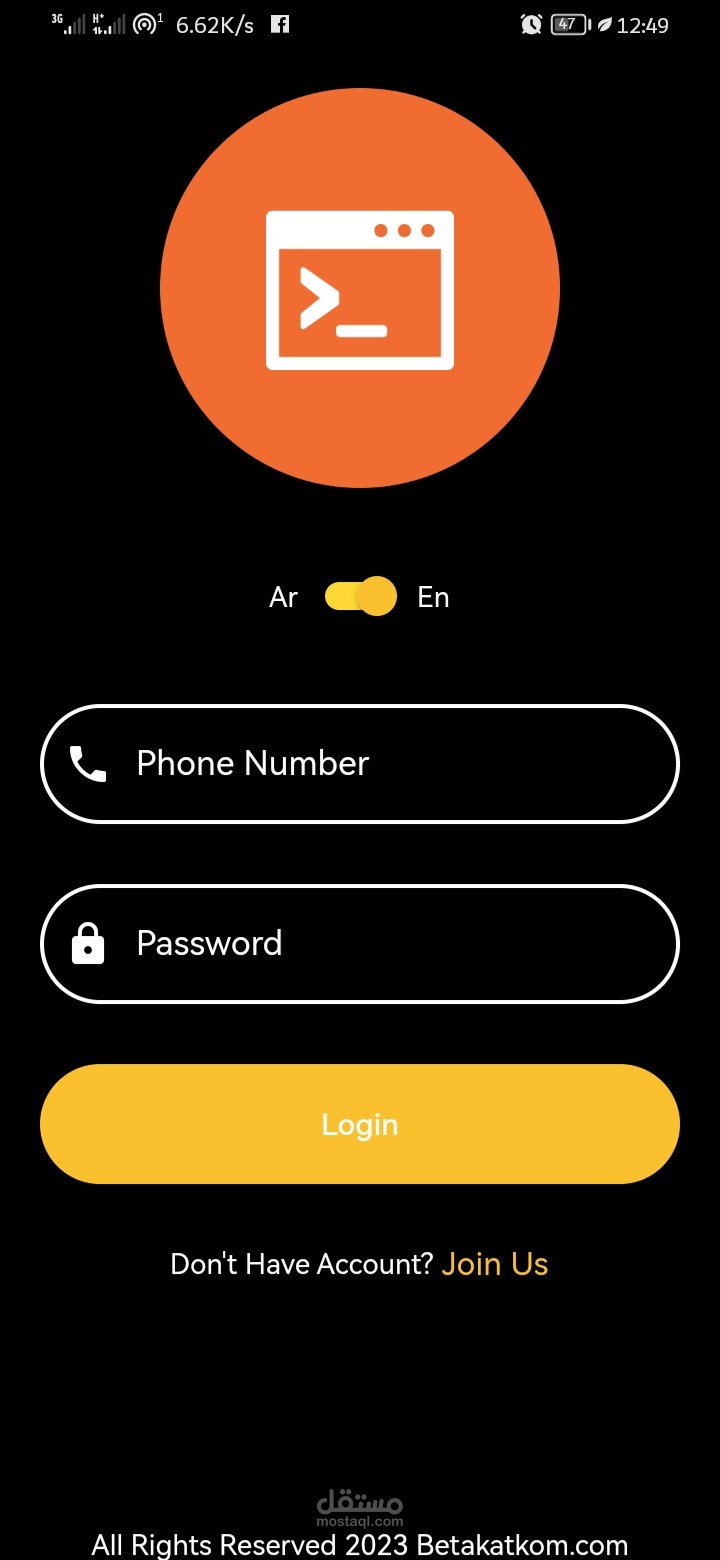Tap the Facebook notification icon in status bar
This screenshot has width=720, height=1560.
[x=278, y=24]
